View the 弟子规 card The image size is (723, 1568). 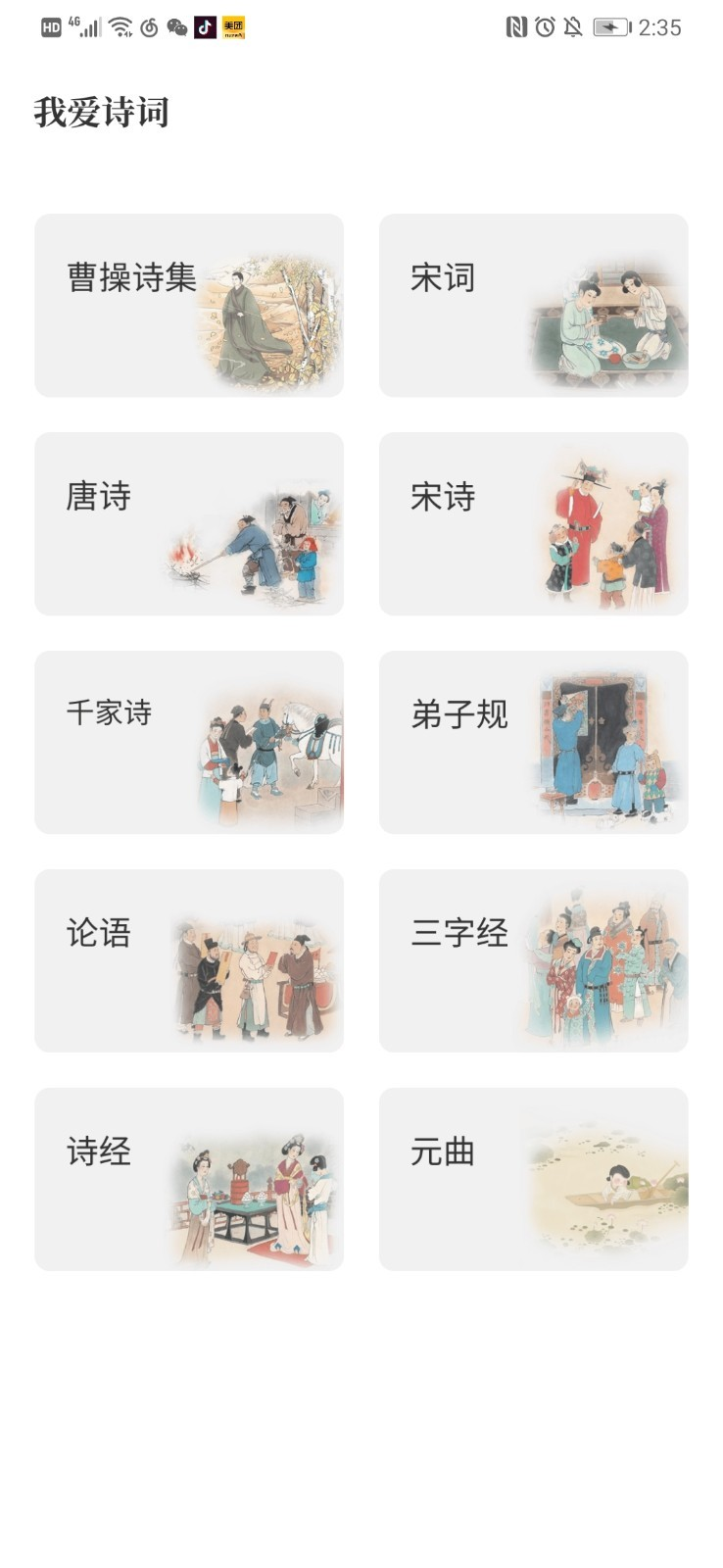[x=533, y=743]
